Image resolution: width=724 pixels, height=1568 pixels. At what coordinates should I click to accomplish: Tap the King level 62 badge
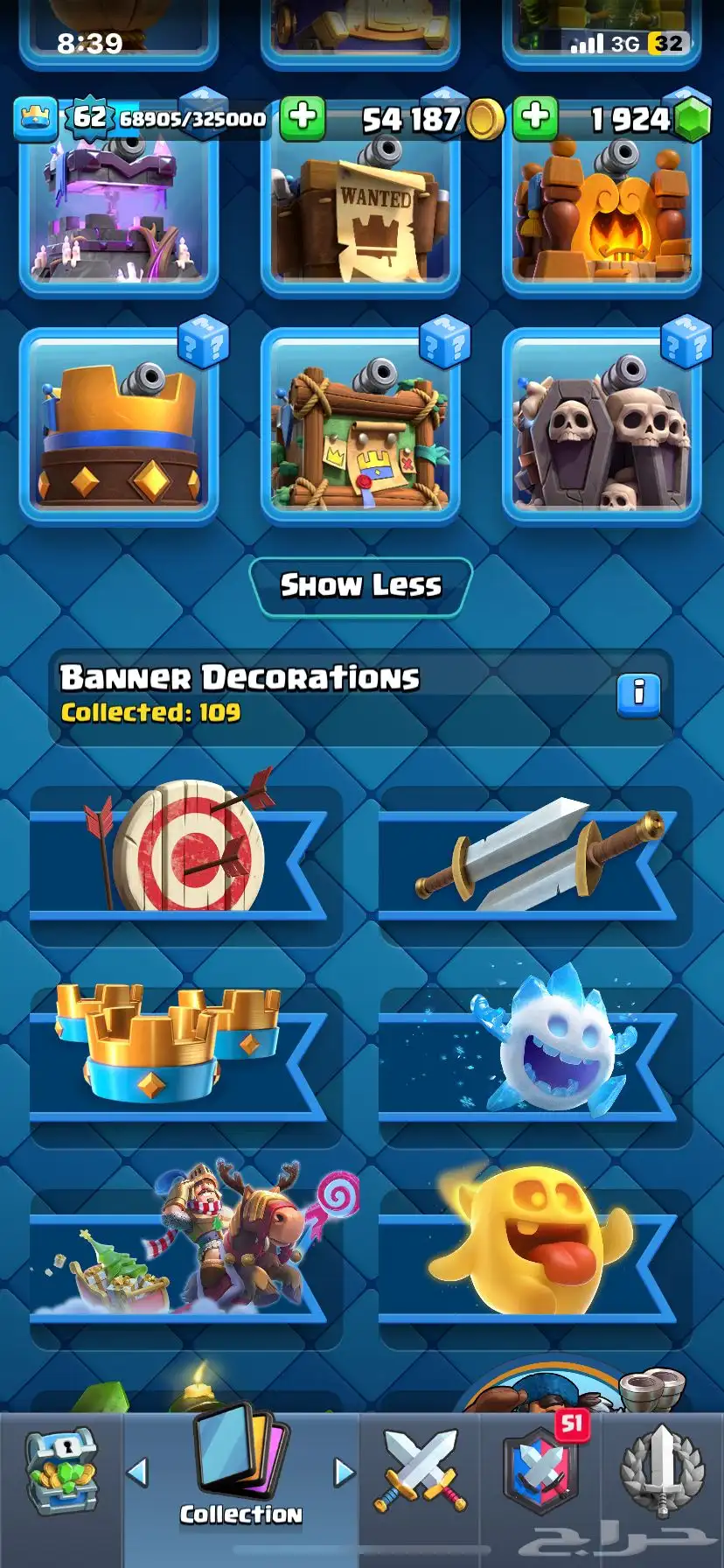87,118
